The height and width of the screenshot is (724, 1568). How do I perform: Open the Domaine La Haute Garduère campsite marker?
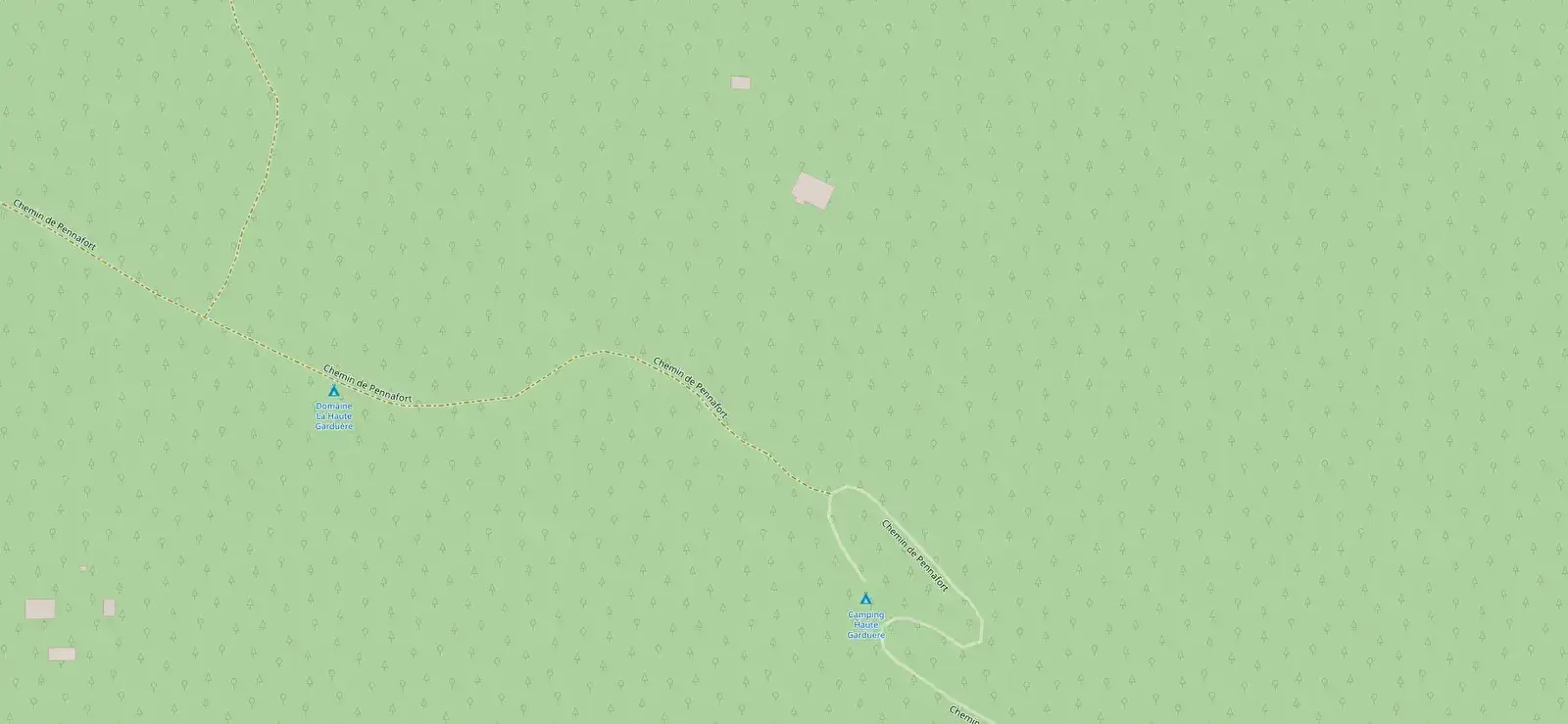point(333,391)
